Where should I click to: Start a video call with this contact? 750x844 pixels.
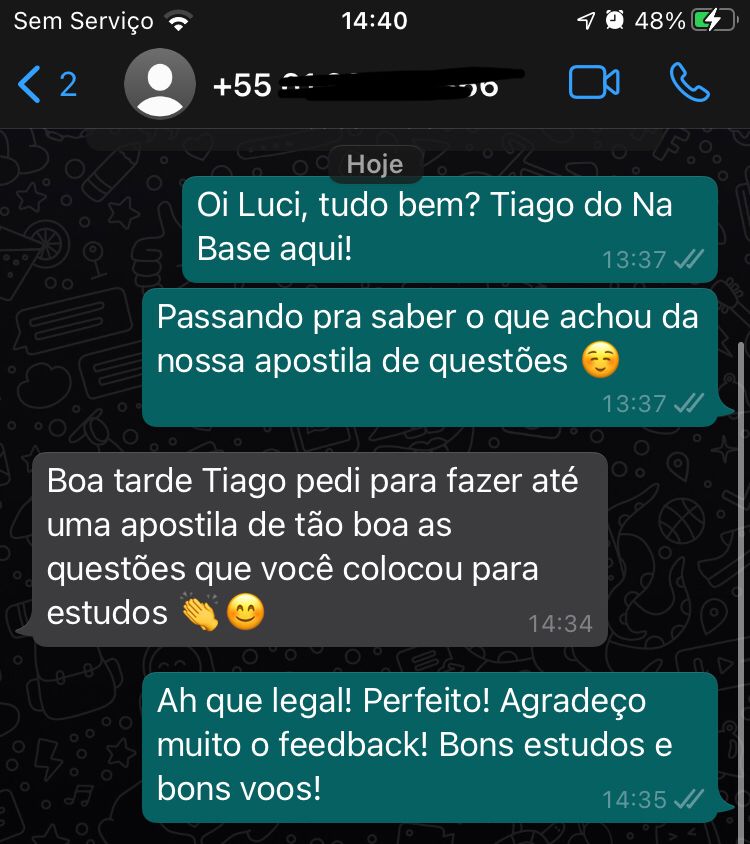coord(594,83)
